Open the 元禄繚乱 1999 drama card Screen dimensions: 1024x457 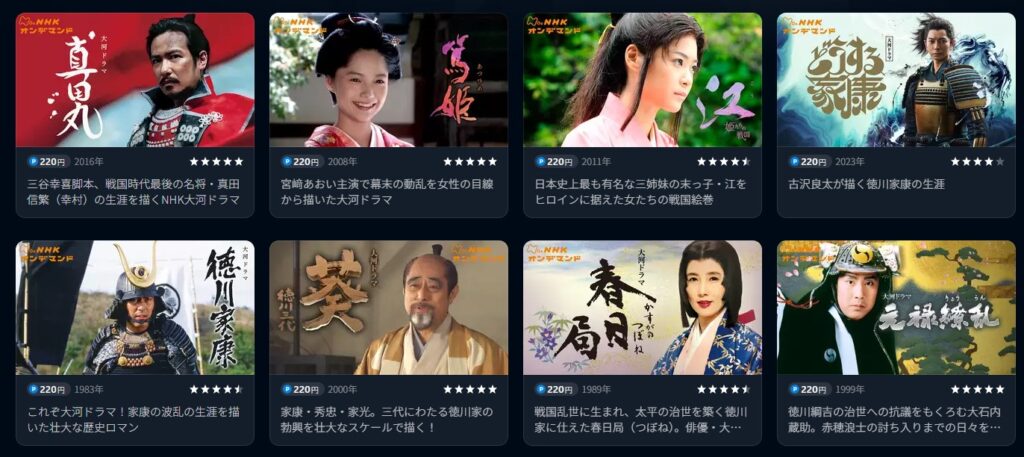(x=896, y=308)
